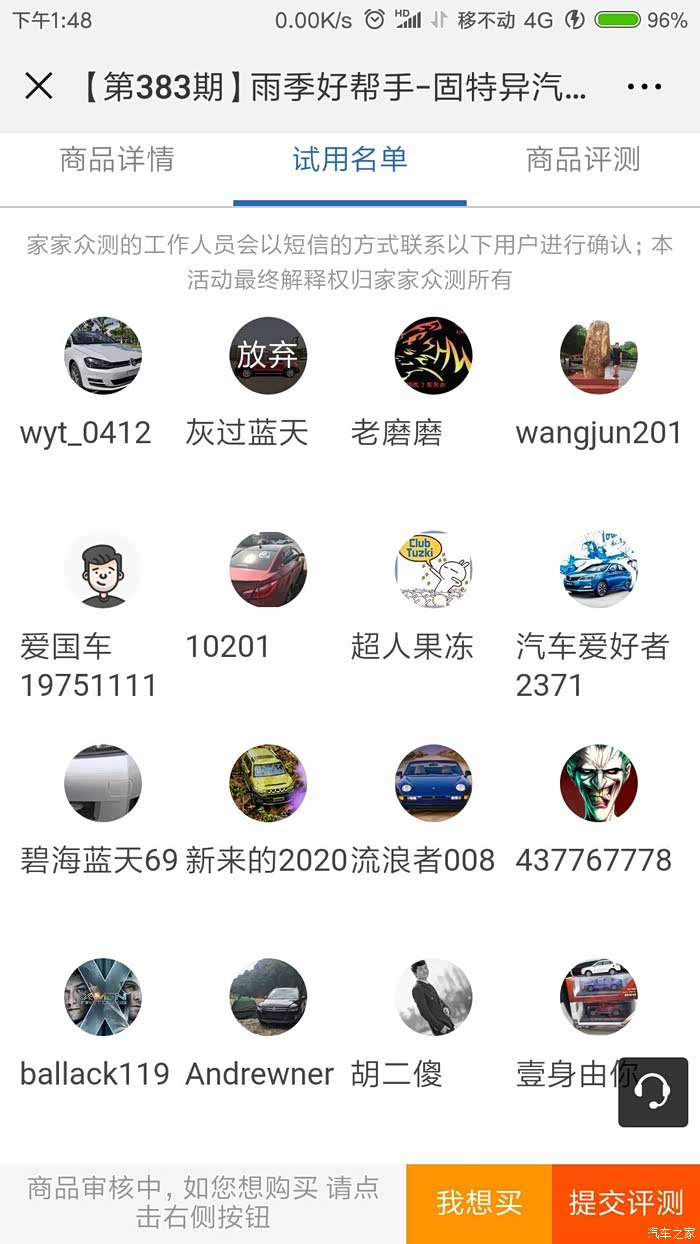Switch to the 商品评测 tab
Viewport: 700px width, 1244px height.
583,160
